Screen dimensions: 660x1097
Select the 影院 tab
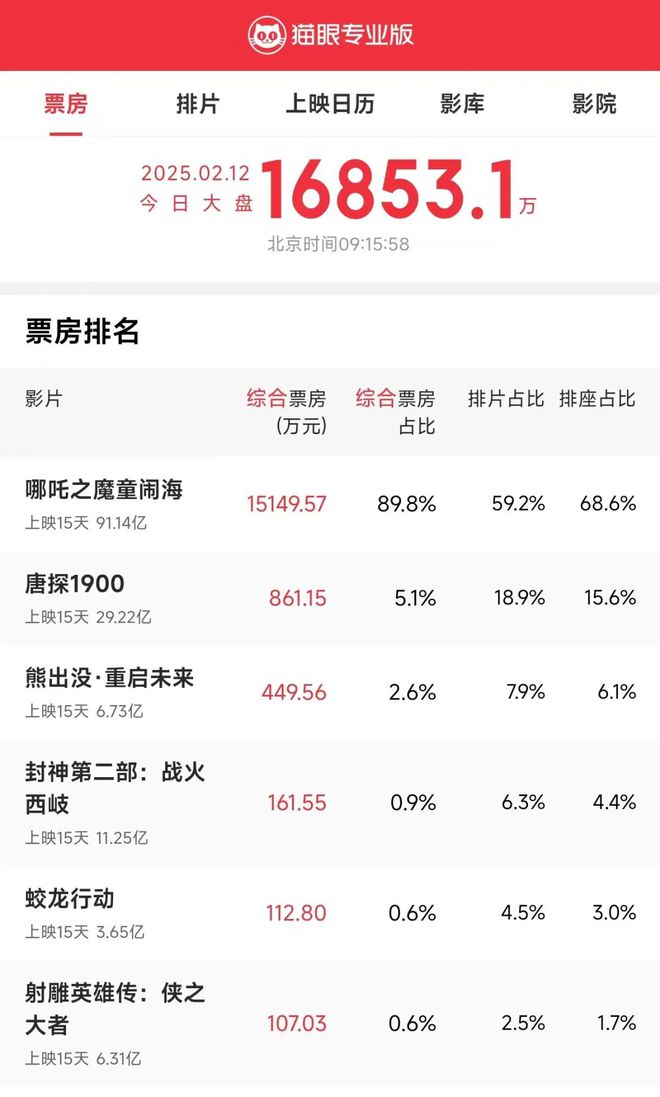click(594, 104)
